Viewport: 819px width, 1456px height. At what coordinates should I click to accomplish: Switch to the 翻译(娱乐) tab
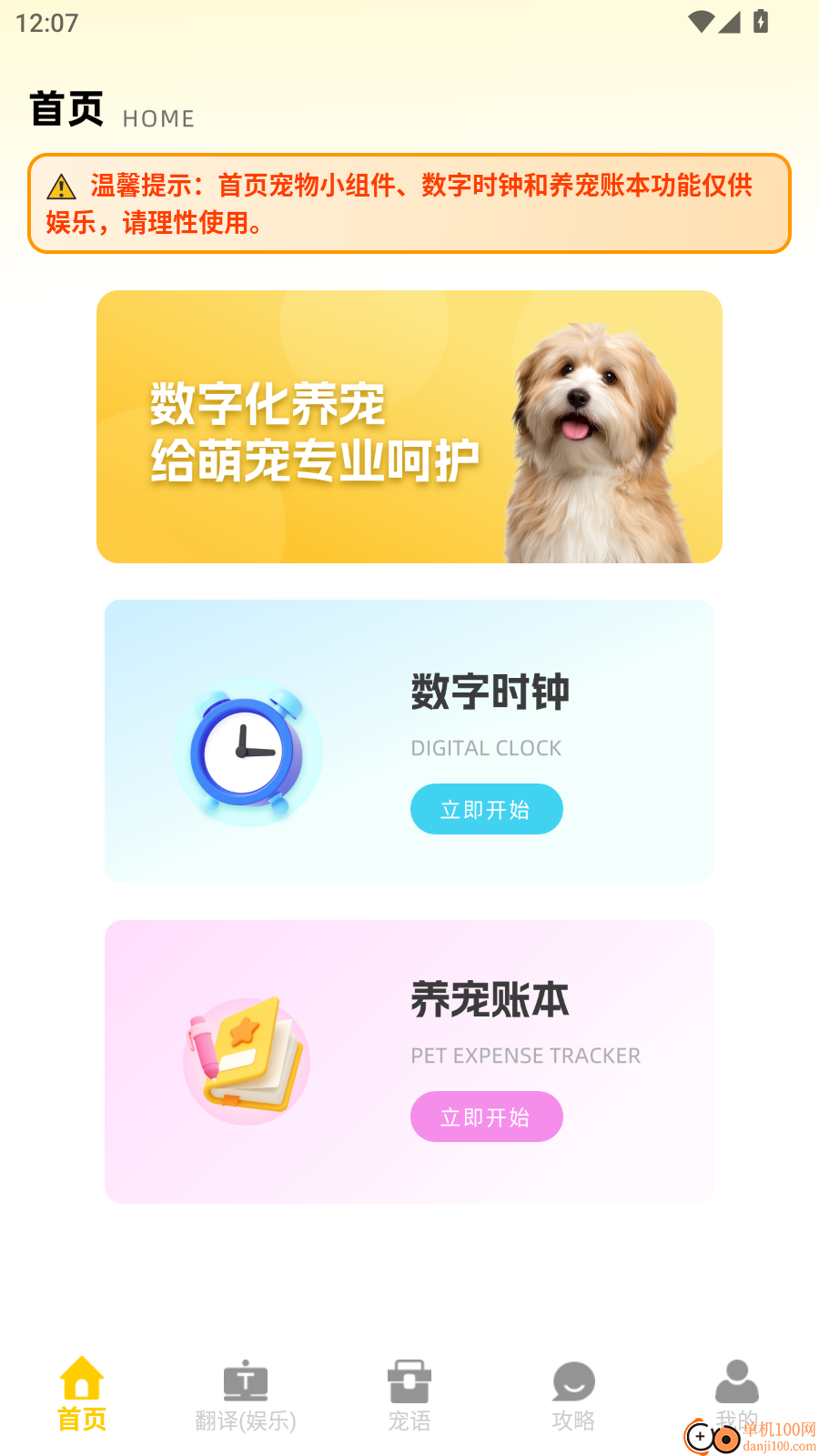pyautogui.click(x=246, y=1394)
